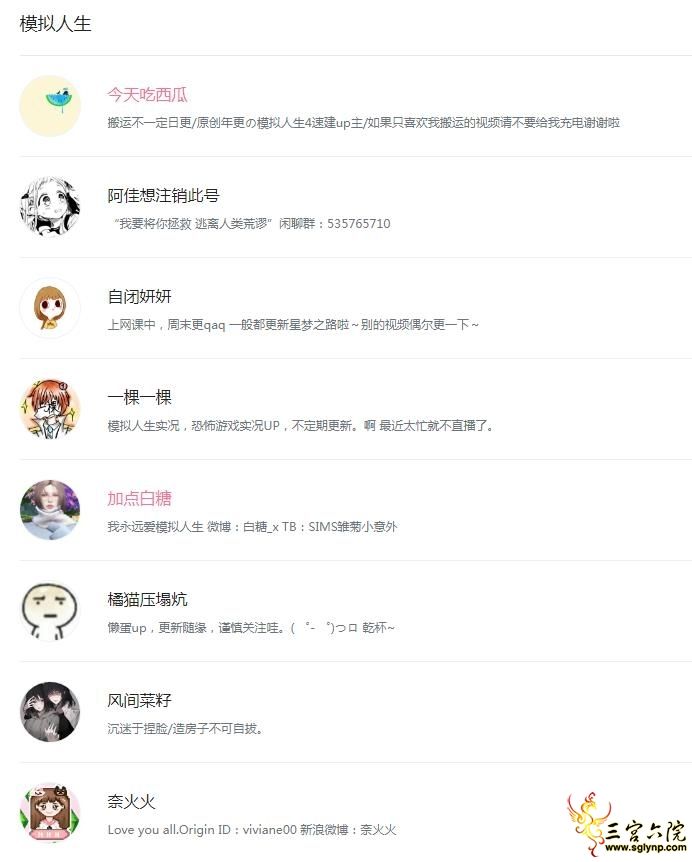Open 阿佳想注销此号's profile row

[x=163, y=196]
